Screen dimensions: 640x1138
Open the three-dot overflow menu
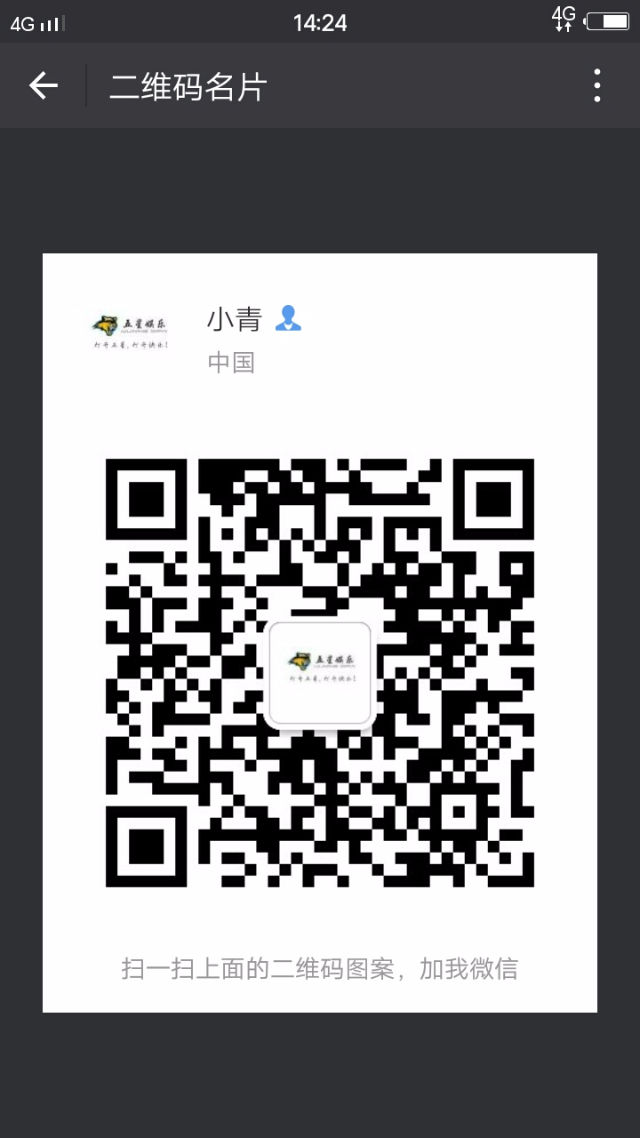pyautogui.click(x=596, y=86)
